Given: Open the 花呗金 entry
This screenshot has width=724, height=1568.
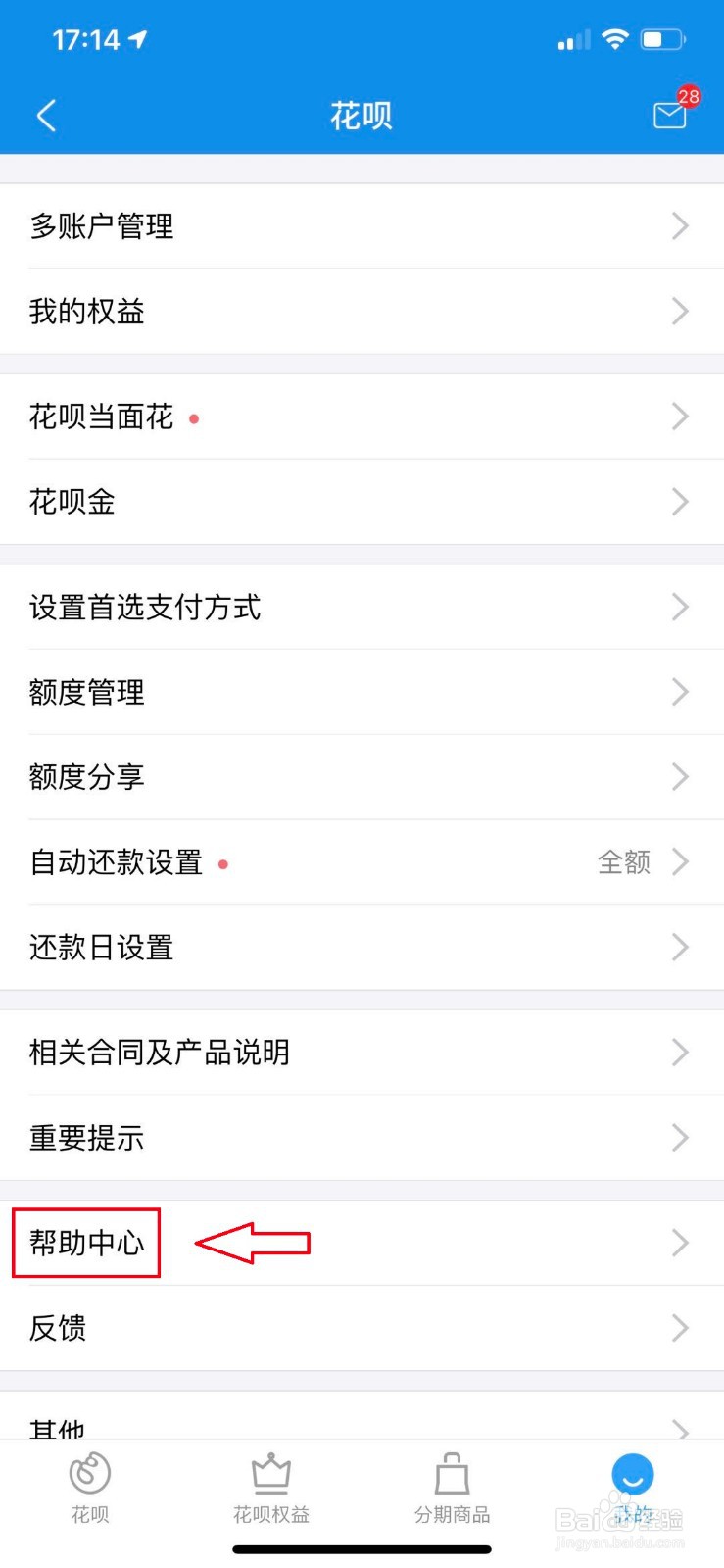Looking at the screenshot, I should tap(362, 503).
